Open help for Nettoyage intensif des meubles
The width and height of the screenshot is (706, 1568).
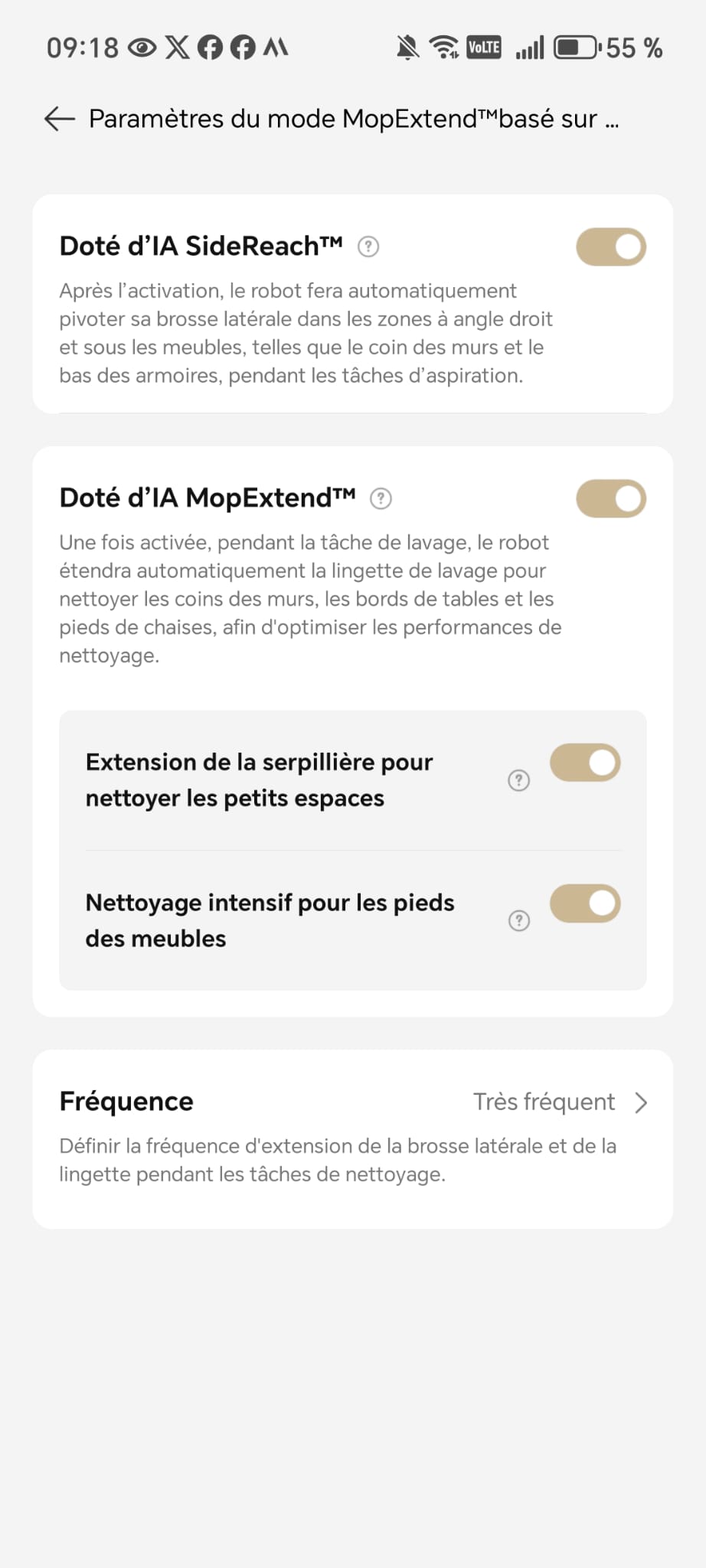coord(519,920)
